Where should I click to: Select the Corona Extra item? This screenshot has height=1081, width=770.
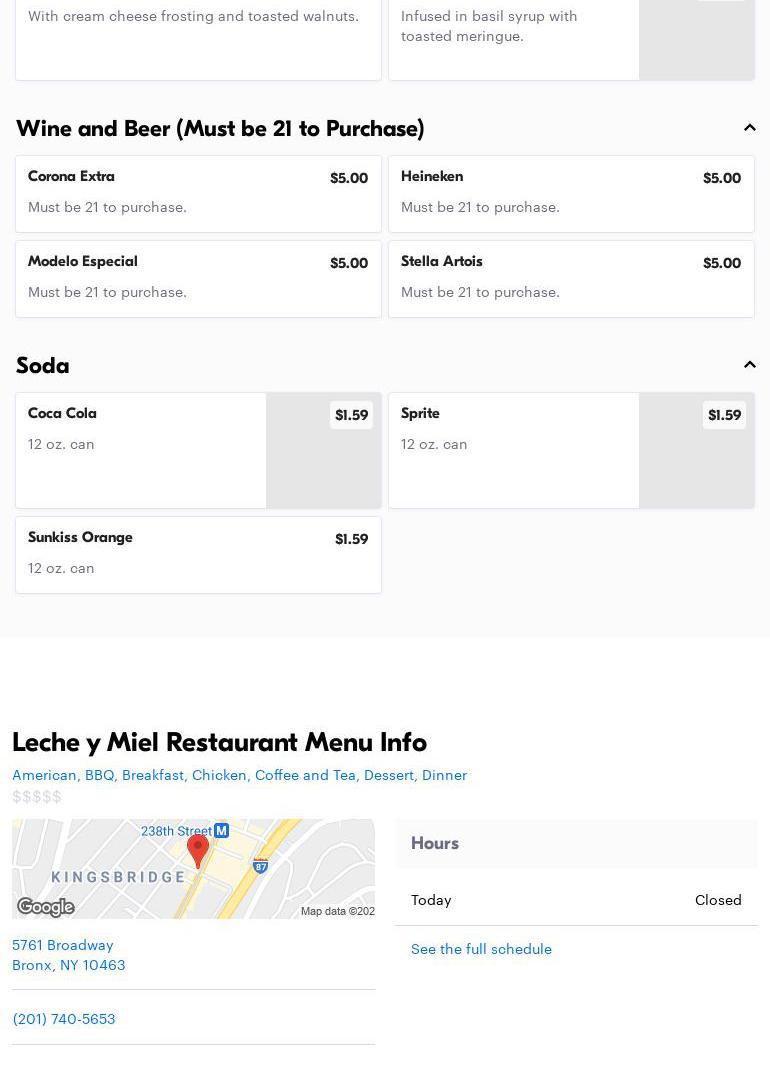198,193
